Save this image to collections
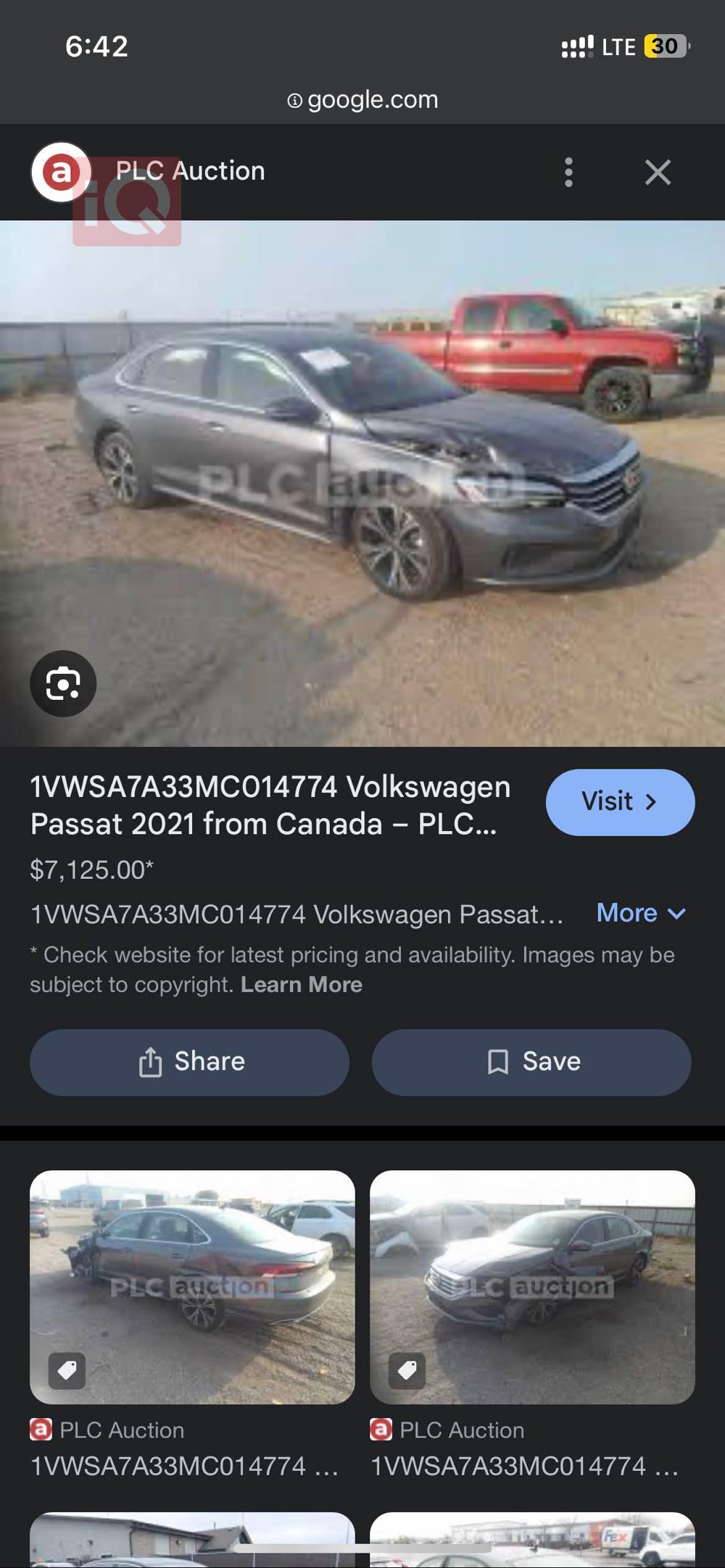The width and height of the screenshot is (725, 1568). [531, 1062]
